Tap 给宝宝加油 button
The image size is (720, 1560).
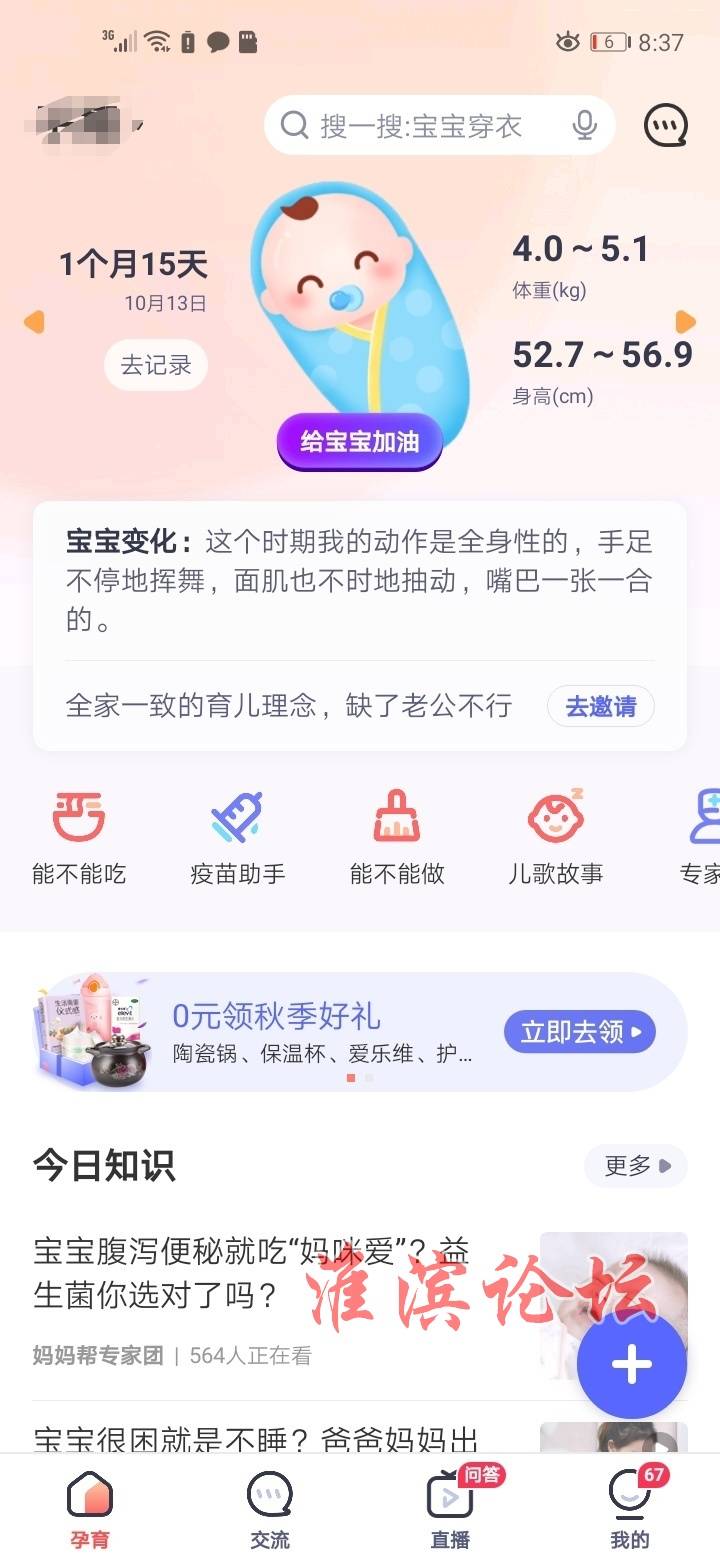coord(359,441)
